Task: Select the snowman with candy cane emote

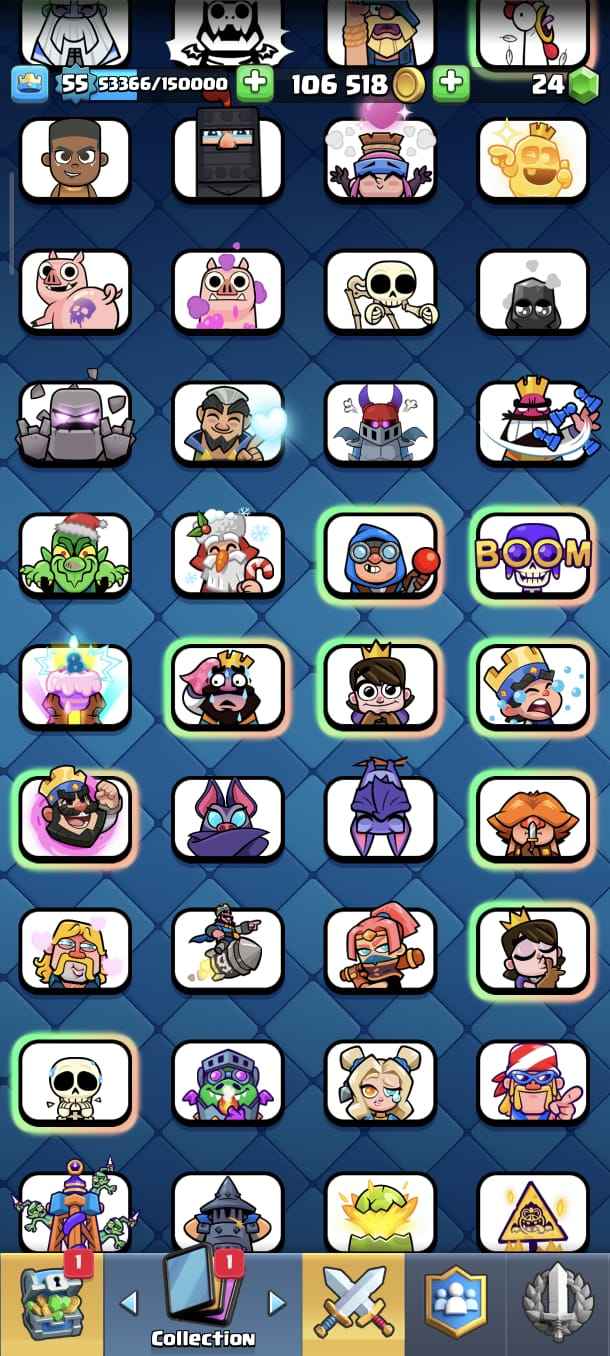Action: pyautogui.click(x=228, y=555)
